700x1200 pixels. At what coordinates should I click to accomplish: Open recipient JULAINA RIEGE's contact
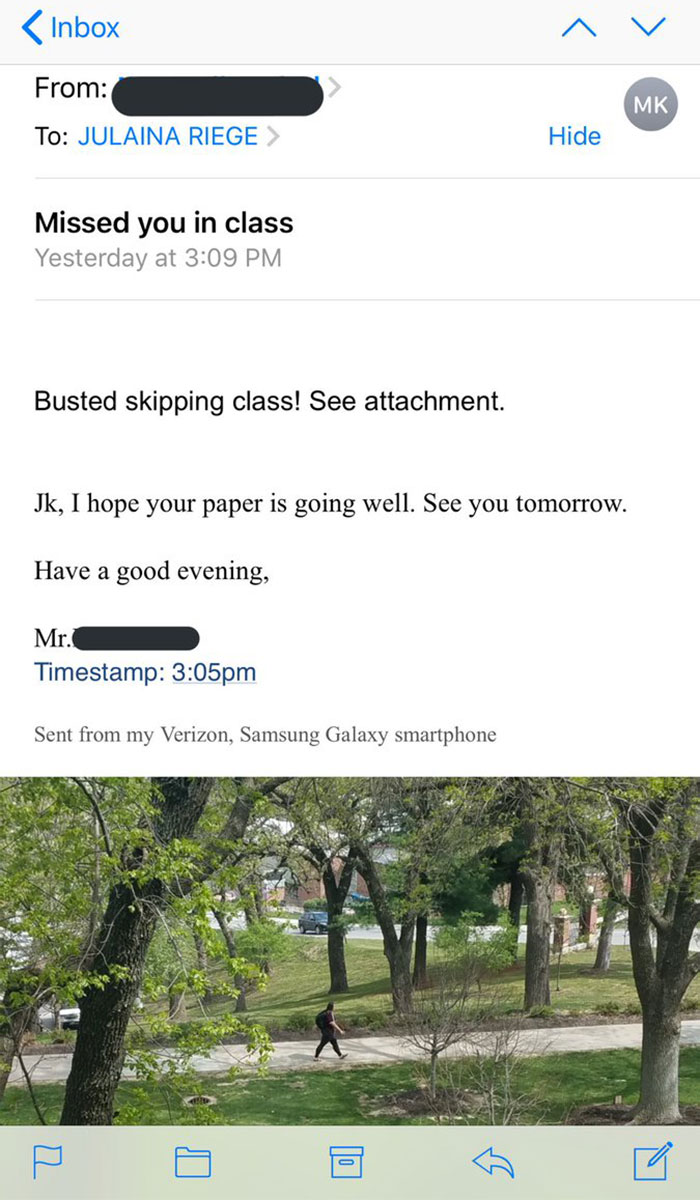[x=168, y=136]
